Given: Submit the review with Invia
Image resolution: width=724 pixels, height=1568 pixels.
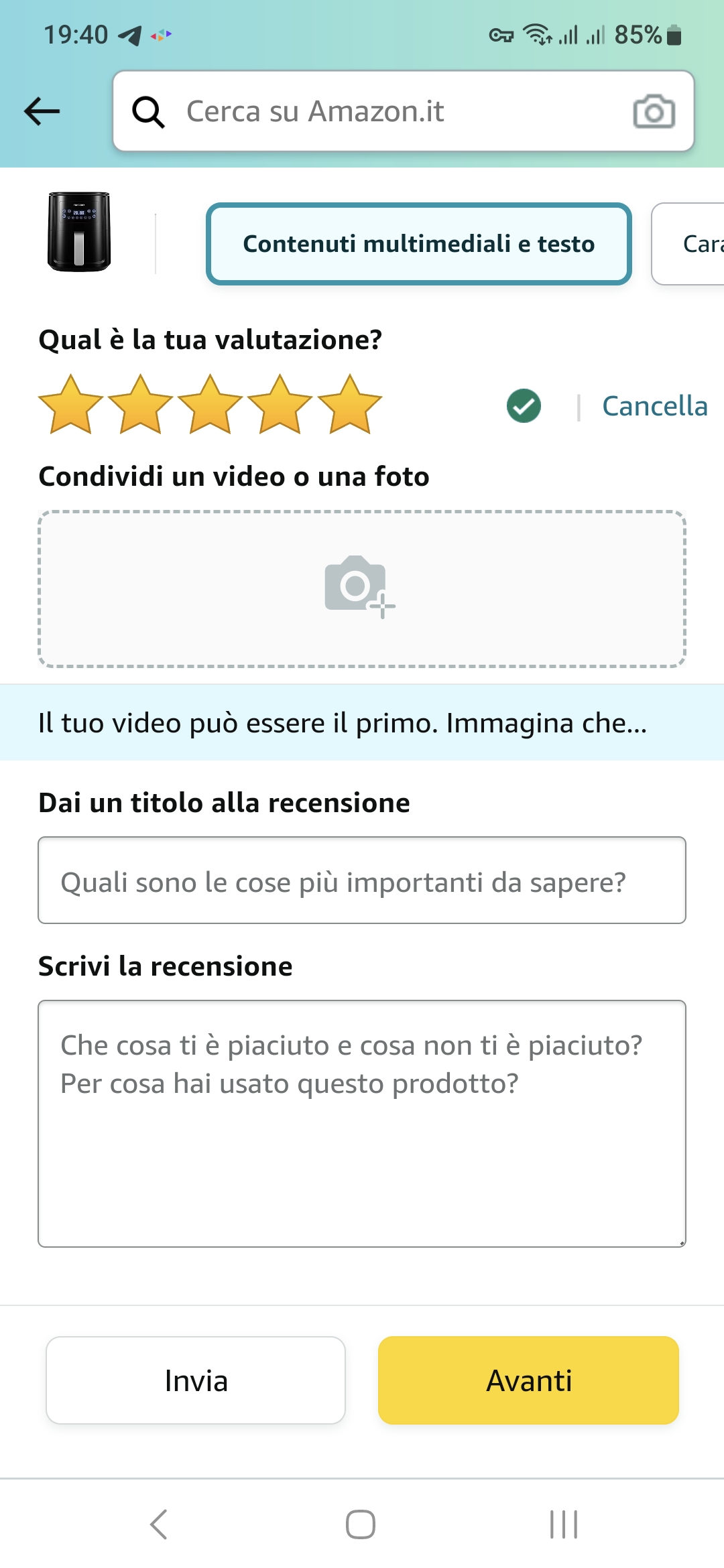Looking at the screenshot, I should coord(196,1380).
